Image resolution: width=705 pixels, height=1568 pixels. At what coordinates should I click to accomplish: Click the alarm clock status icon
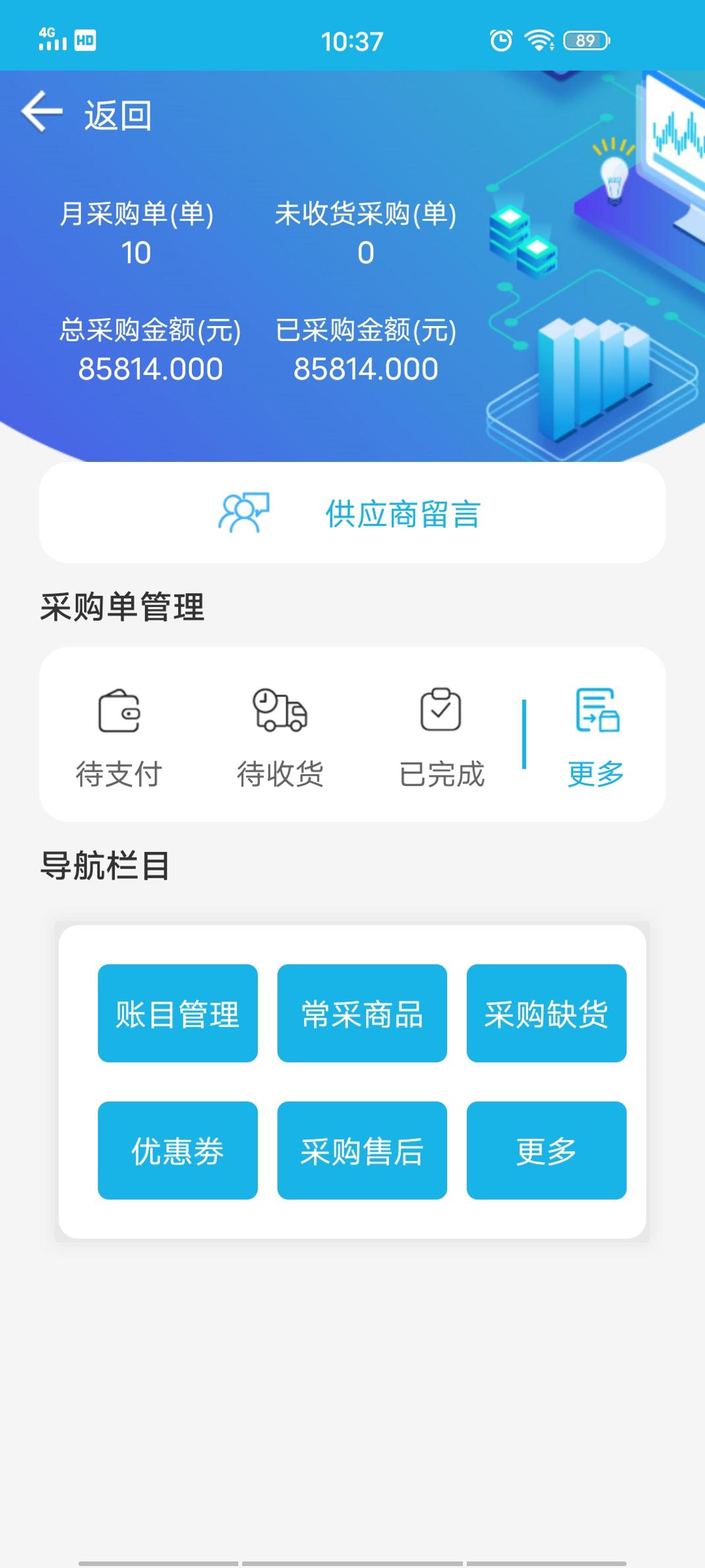pos(501,40)
